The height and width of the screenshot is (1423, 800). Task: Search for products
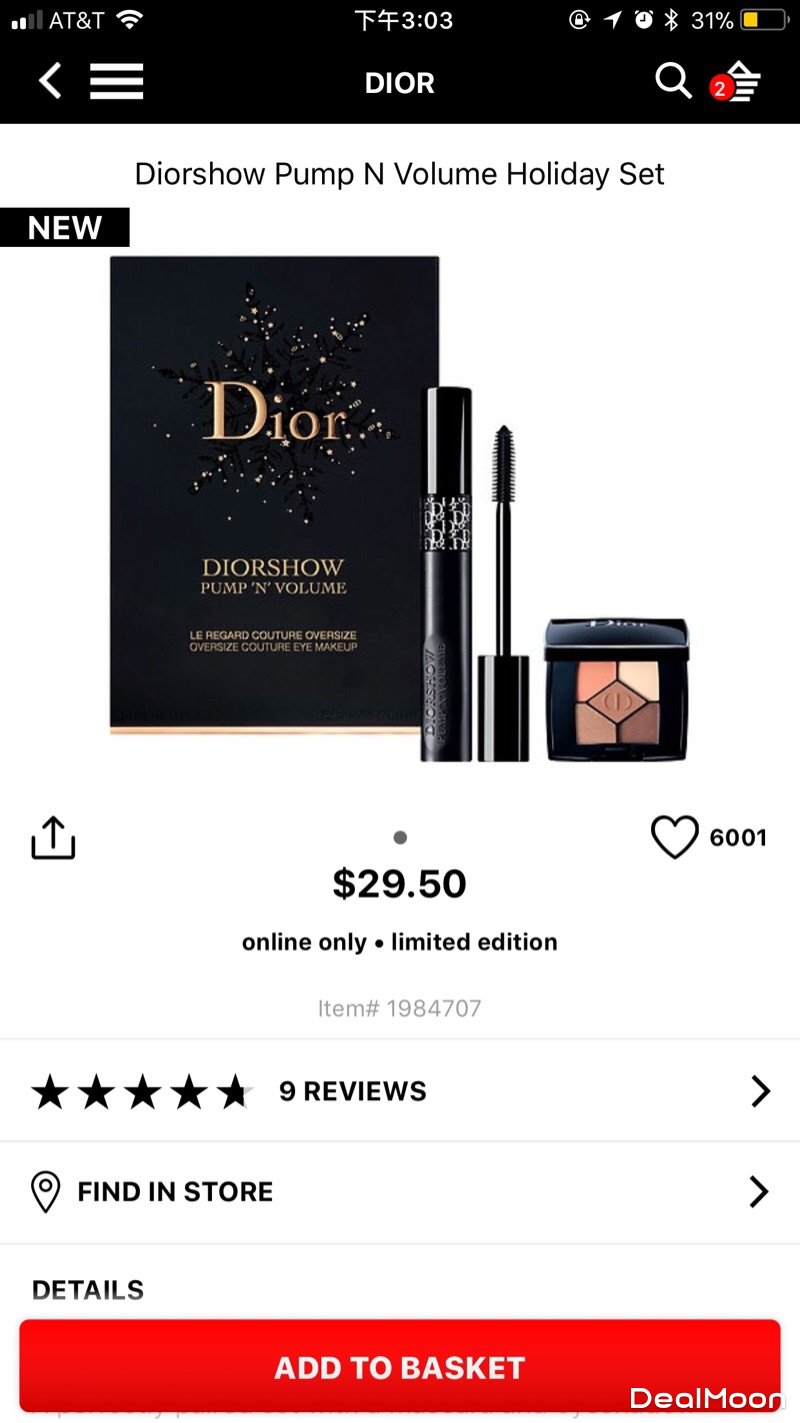(673, 81)
